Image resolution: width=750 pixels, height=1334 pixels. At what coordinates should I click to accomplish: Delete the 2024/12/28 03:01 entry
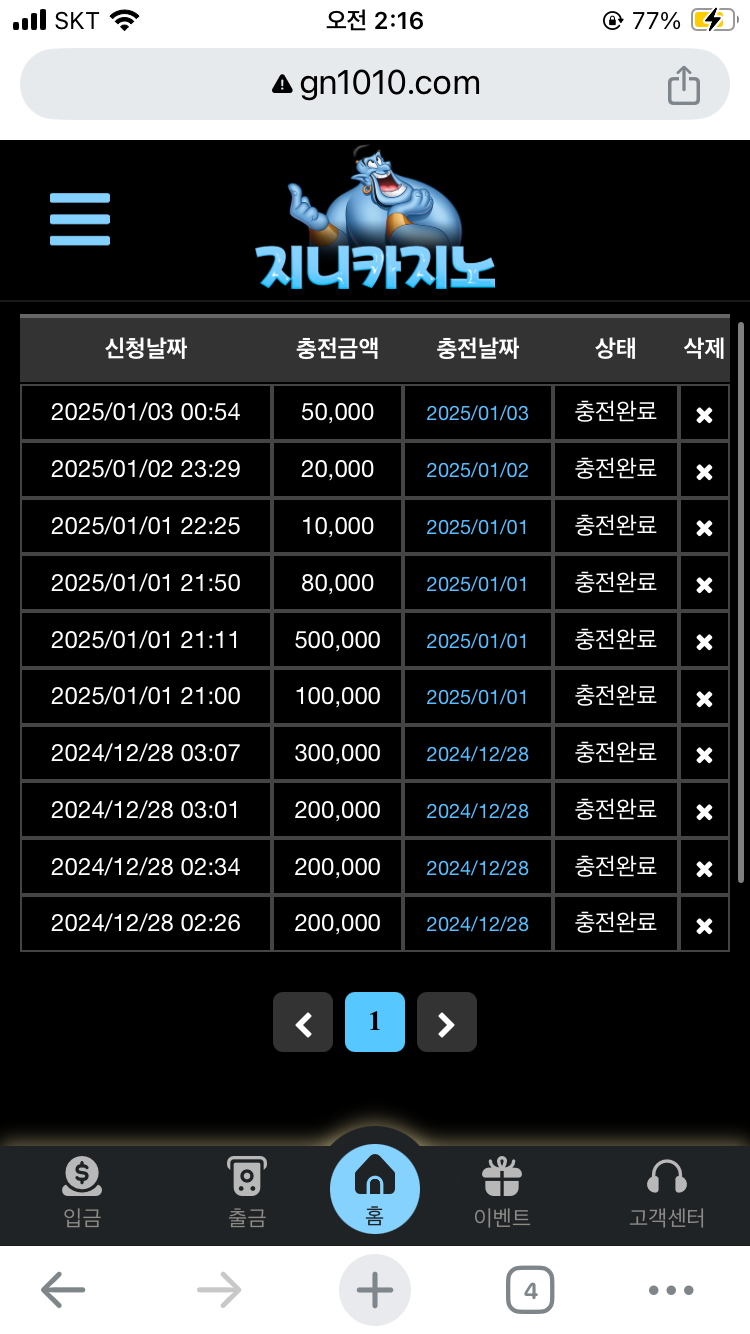[x=704, y=813]
